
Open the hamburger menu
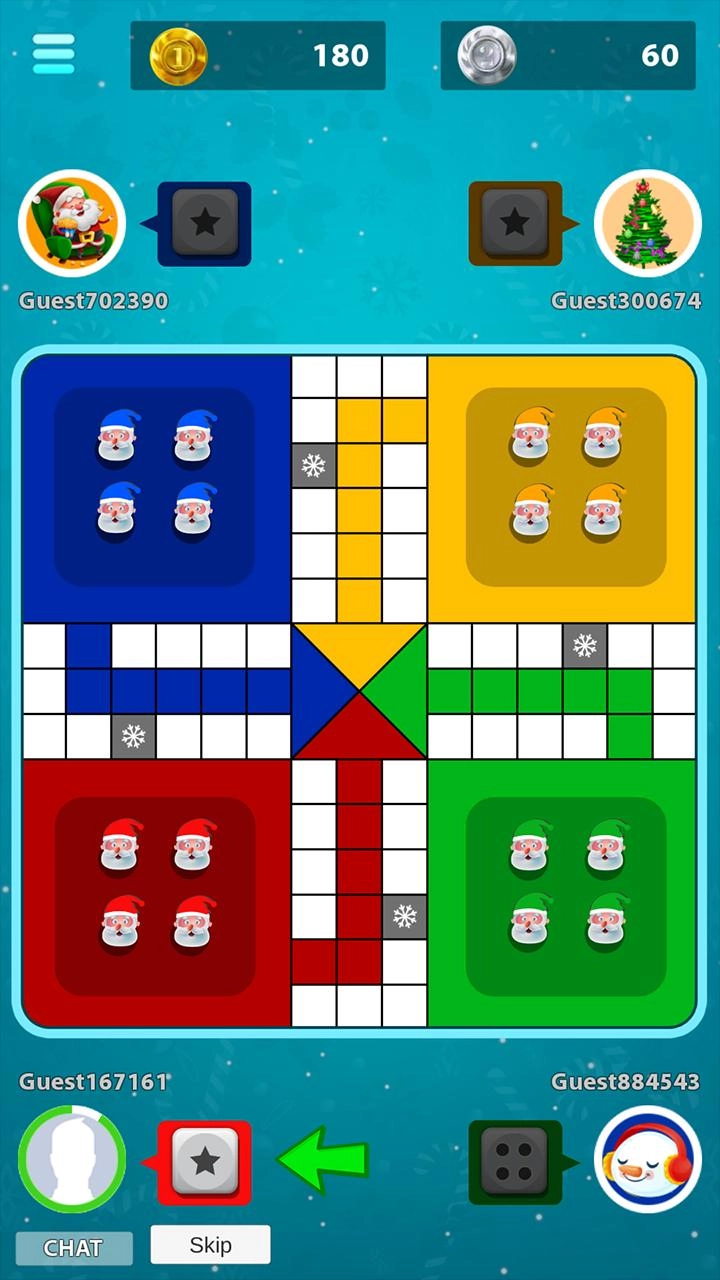pyautogui.click(x=54, y=54)
